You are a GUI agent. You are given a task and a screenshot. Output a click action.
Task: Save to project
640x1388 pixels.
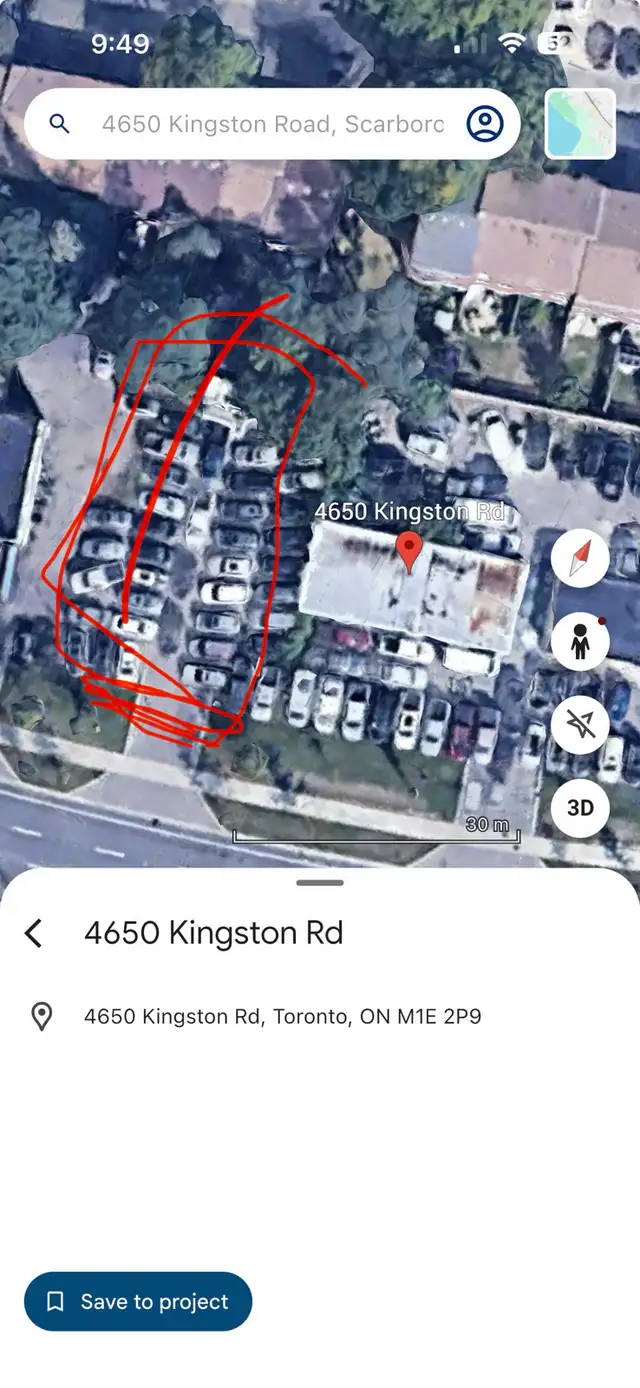pyautogui.click(x=138, y=1301)
